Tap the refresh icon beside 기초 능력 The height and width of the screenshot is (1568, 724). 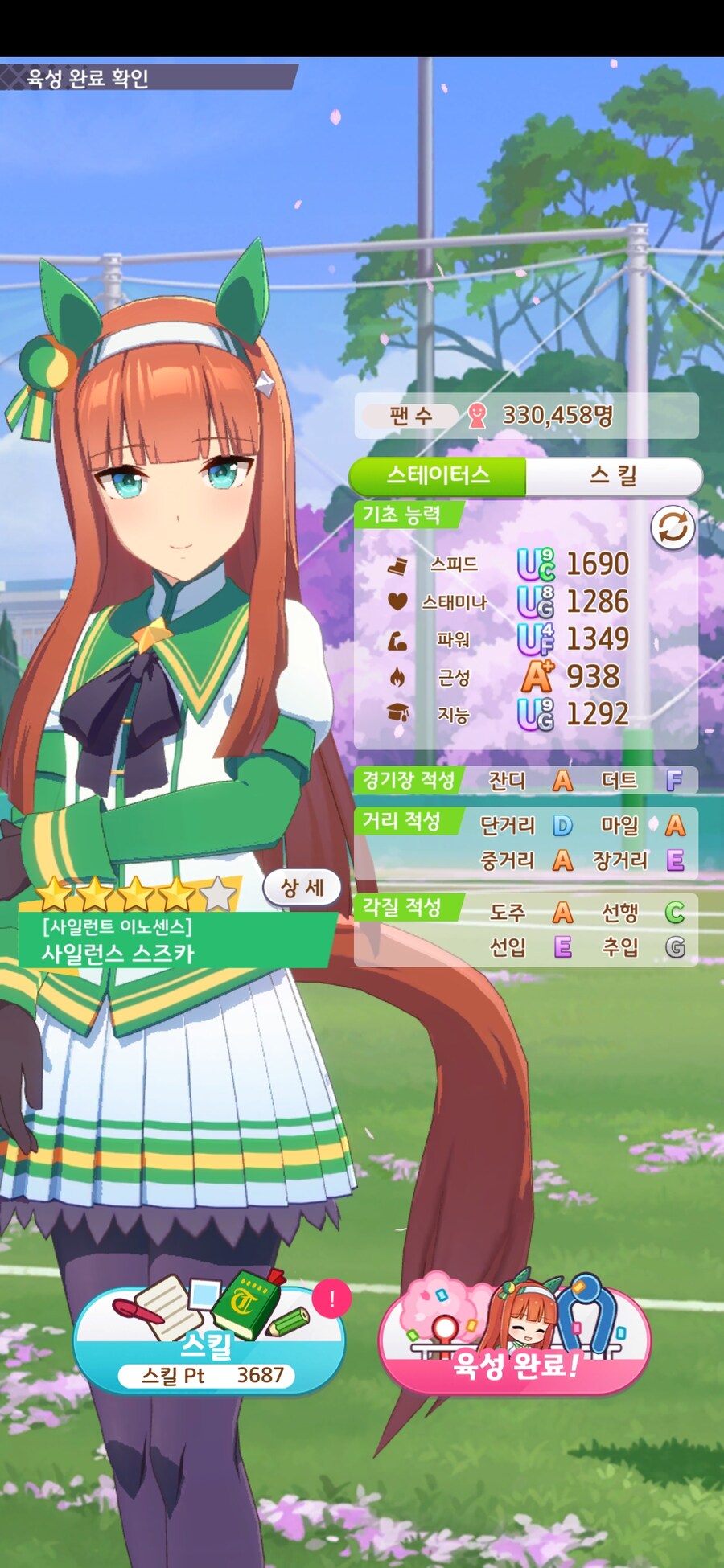pyautogui.click(x=673, y=528)
